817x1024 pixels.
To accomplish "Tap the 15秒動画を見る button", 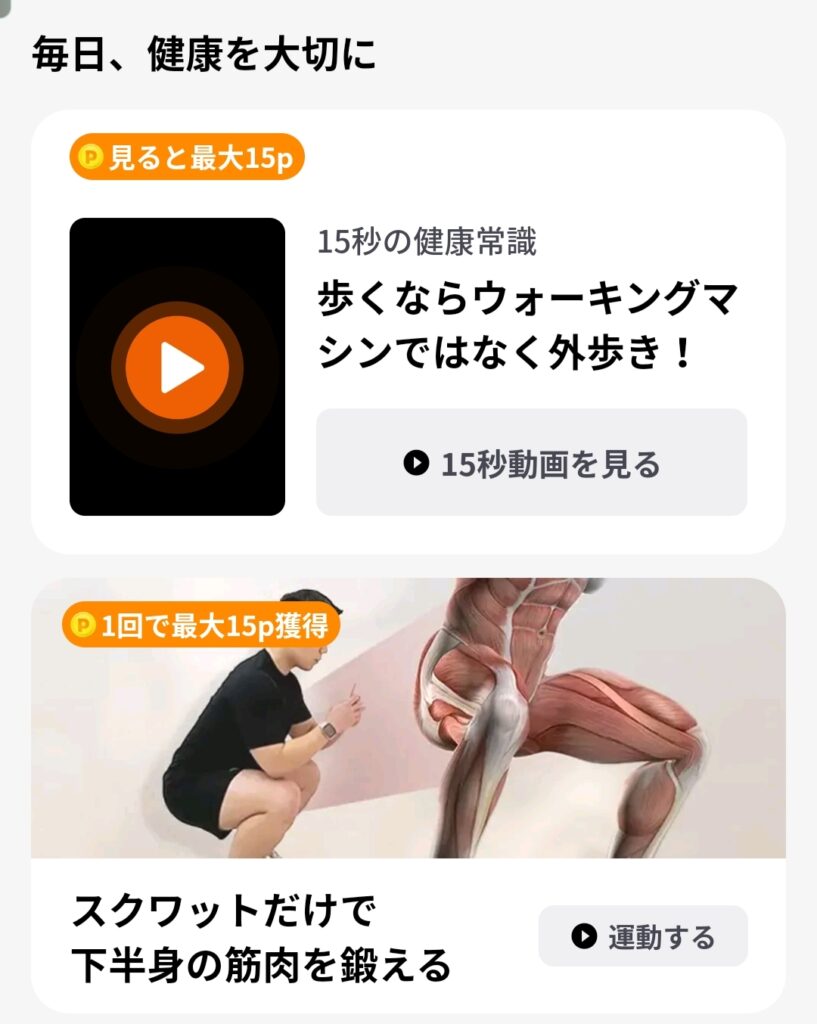I will pos(531,463).
